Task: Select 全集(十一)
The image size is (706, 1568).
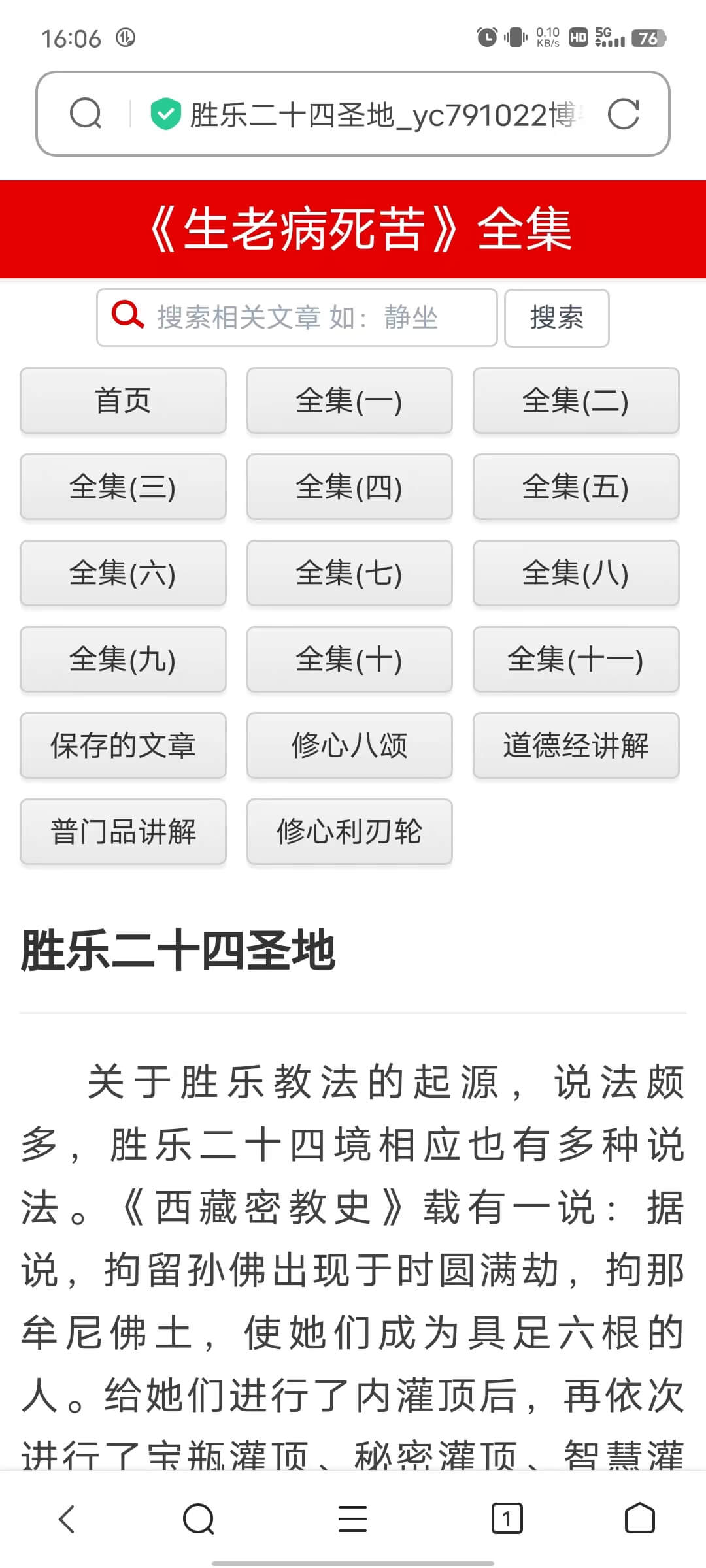Action: click(576, 659)
